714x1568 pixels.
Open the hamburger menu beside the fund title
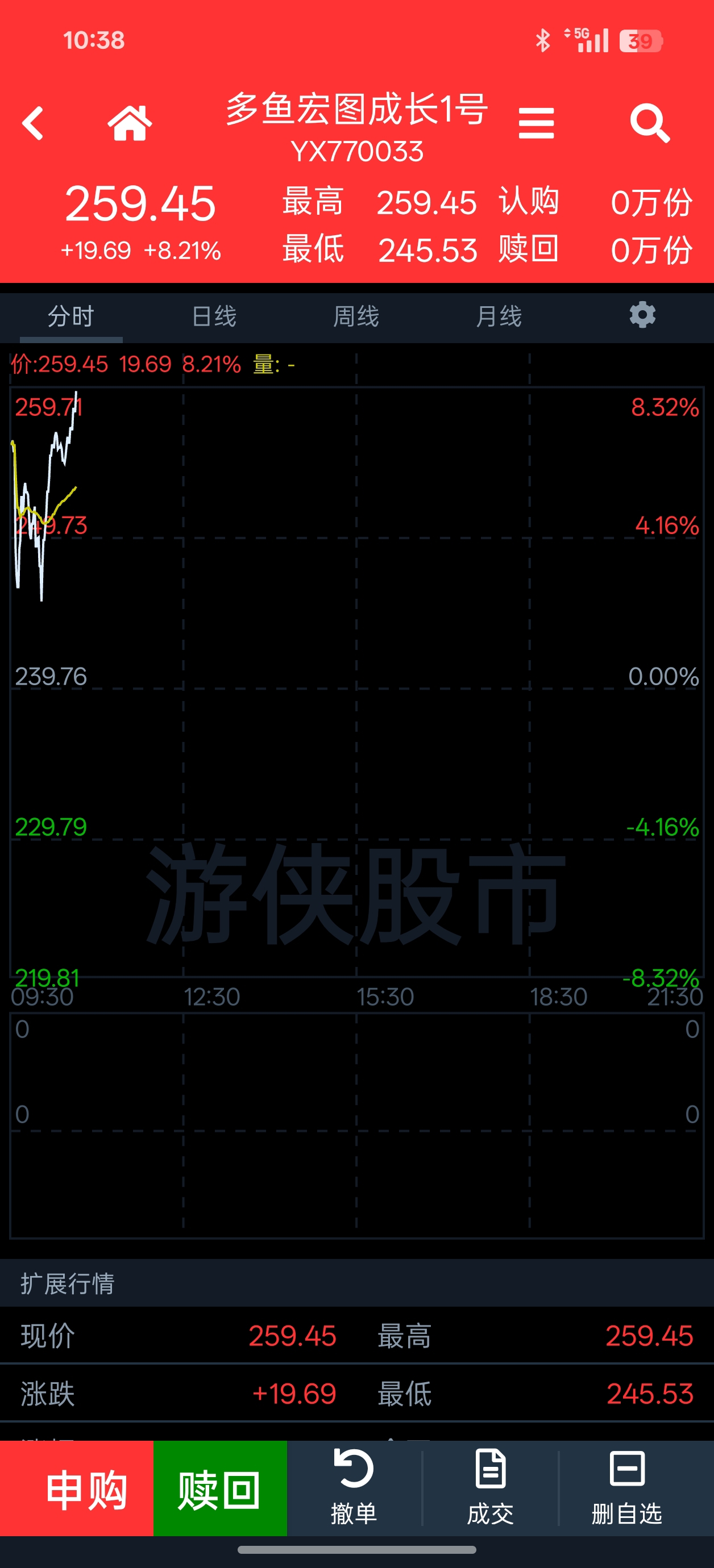point(536,124)
